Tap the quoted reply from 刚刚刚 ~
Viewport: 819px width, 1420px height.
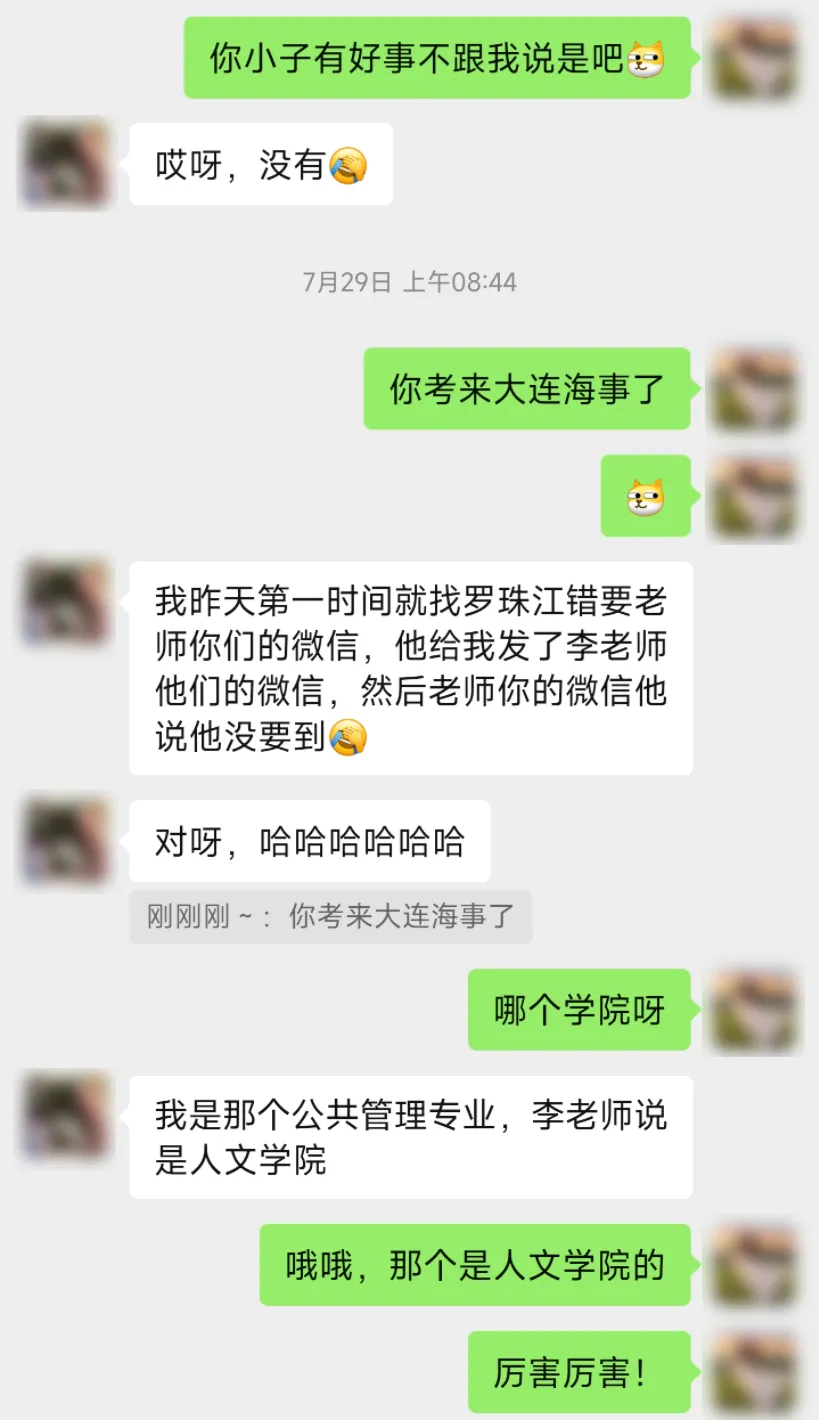(x=330, y=916)
